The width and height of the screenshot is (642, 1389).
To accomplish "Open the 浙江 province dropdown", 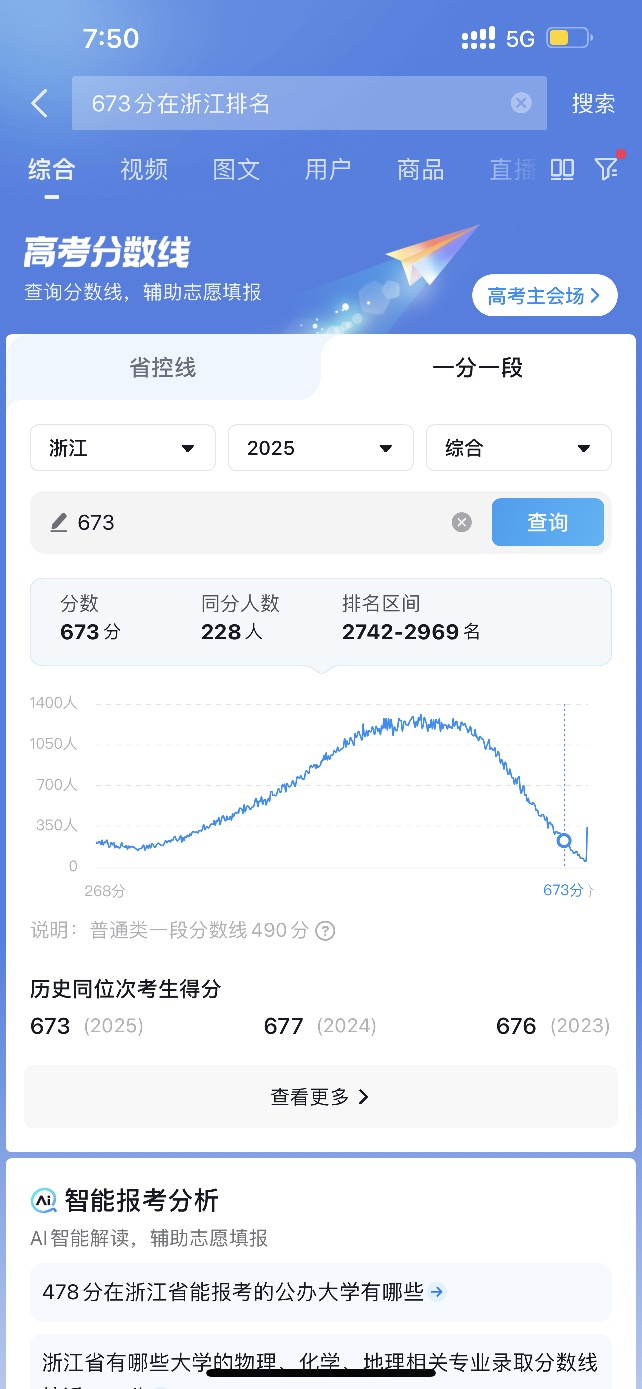I will pos(123,448).
